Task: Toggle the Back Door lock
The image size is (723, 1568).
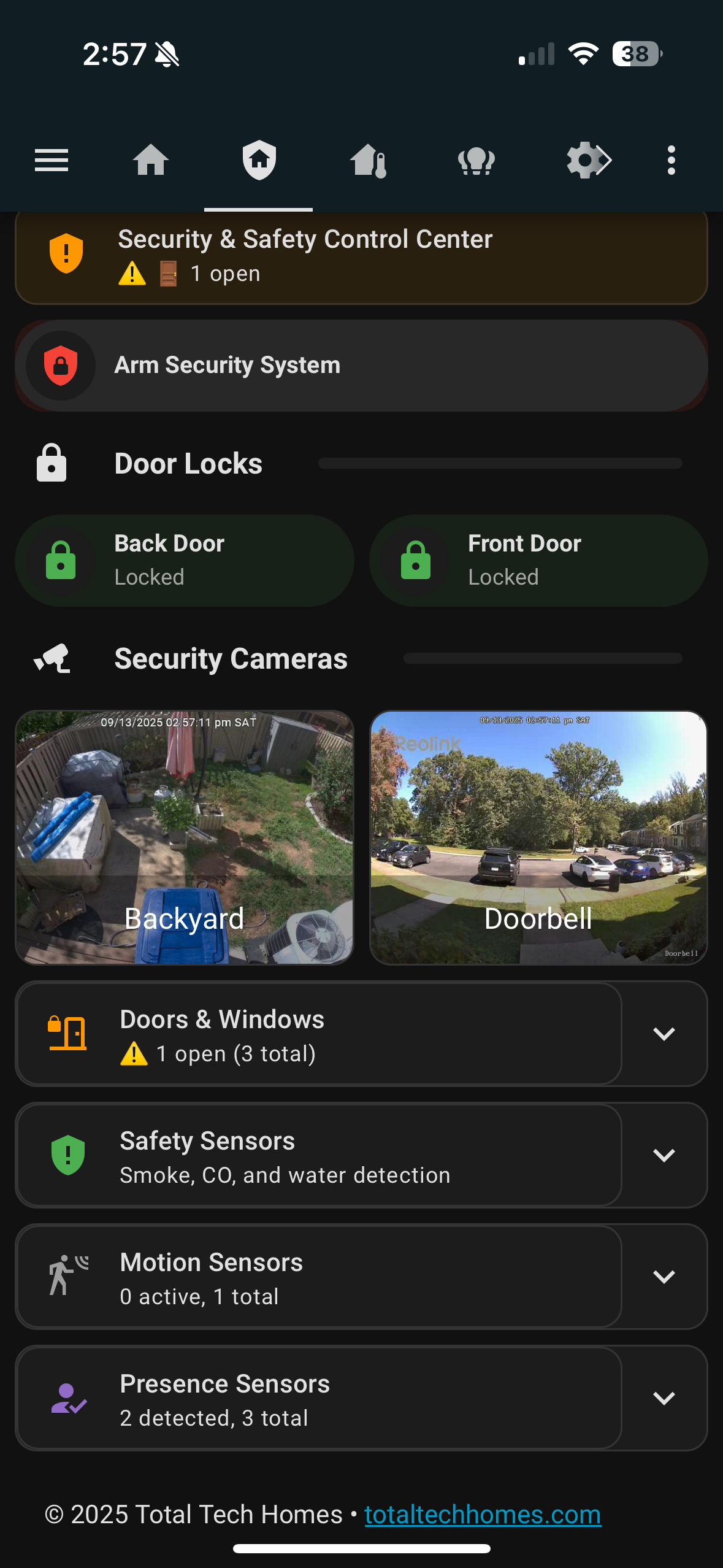Action: [x=183, y=560]
